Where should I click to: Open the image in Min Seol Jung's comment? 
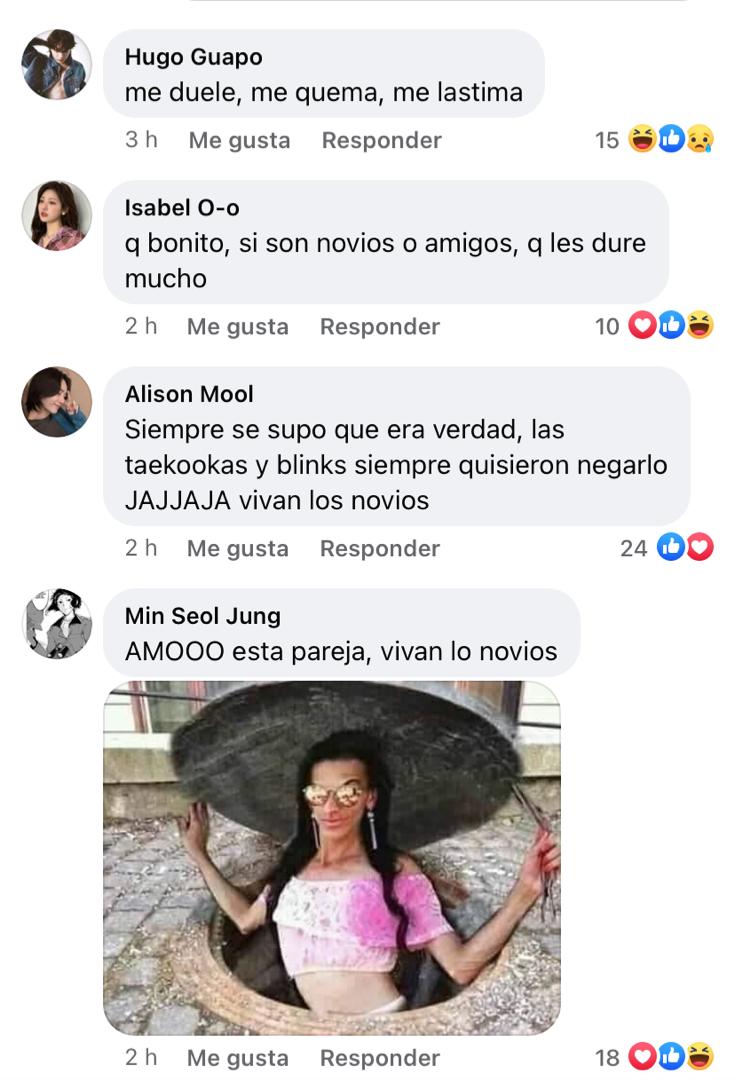point(331,857)
